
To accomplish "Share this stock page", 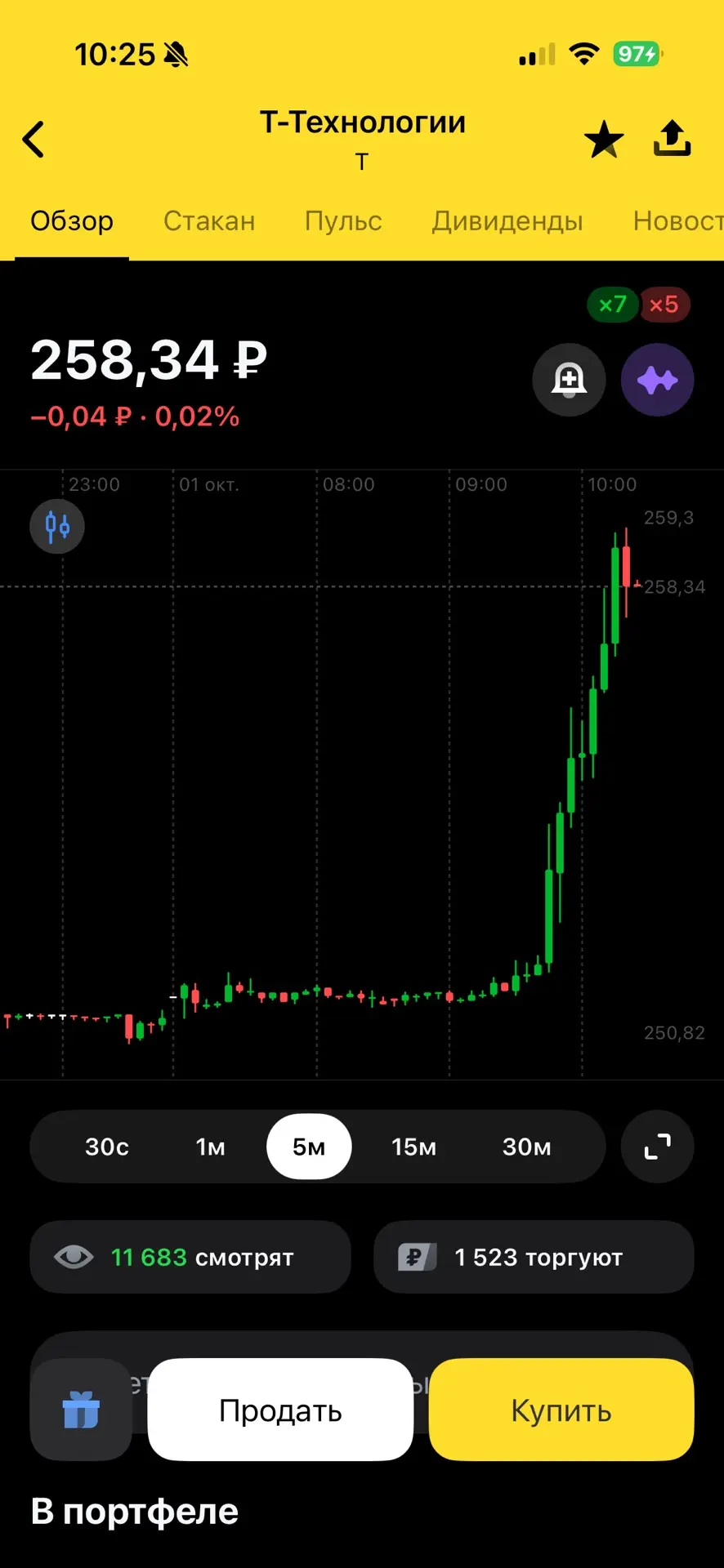I will [673, 138].
